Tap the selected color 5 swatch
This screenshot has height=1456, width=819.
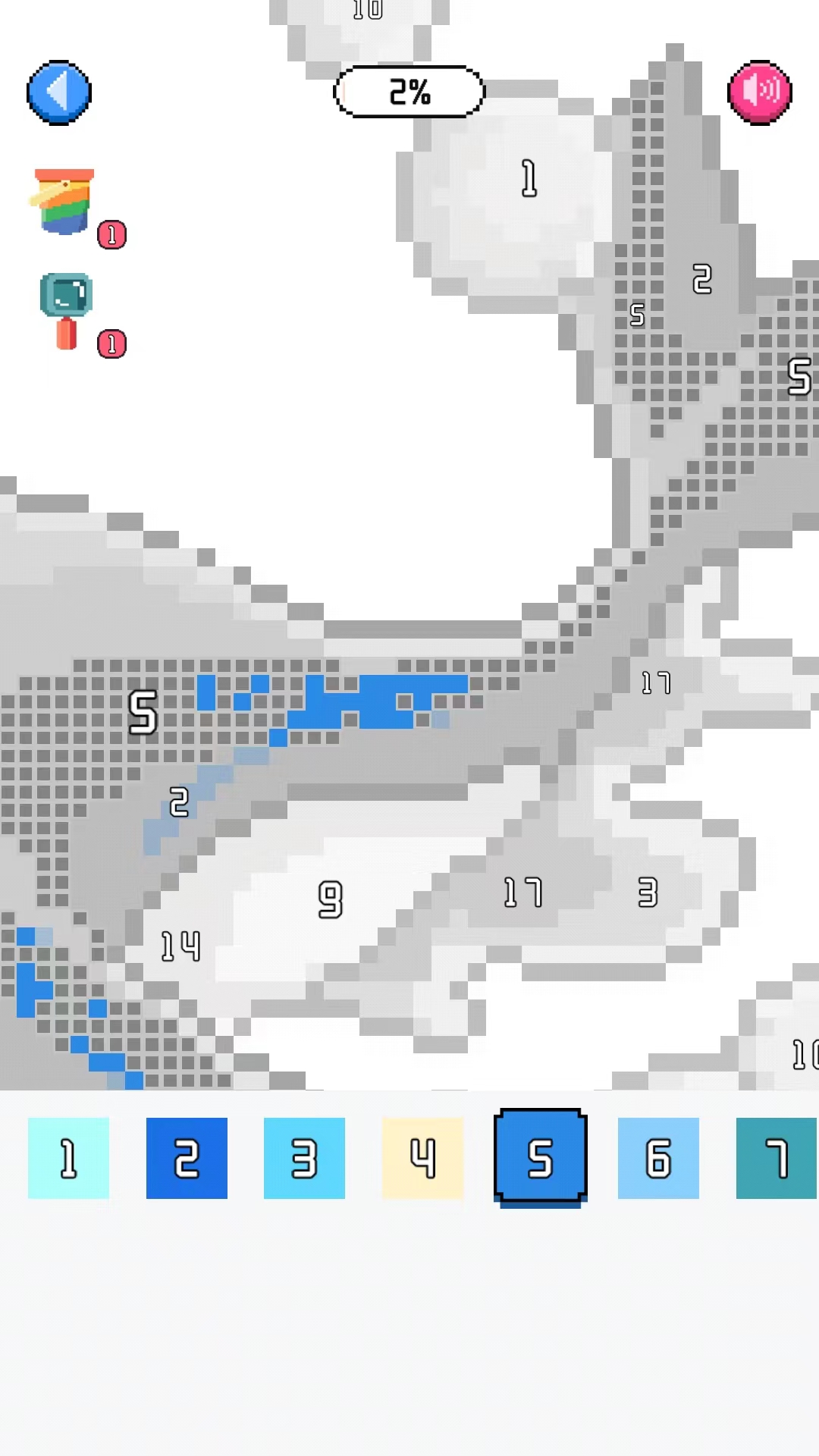tap(541, 1156)
